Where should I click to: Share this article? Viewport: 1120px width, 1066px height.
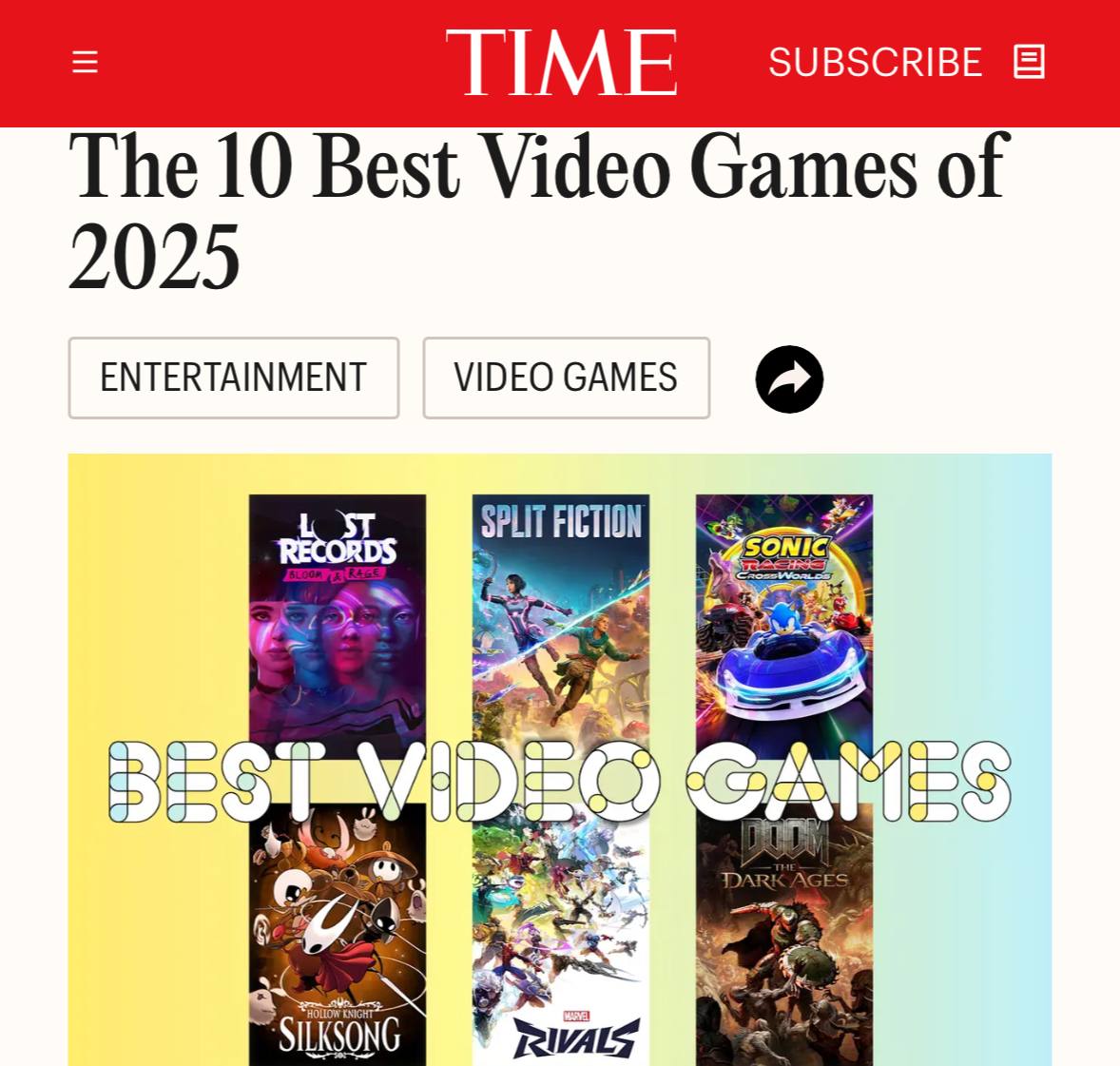[x=789, y=379]
